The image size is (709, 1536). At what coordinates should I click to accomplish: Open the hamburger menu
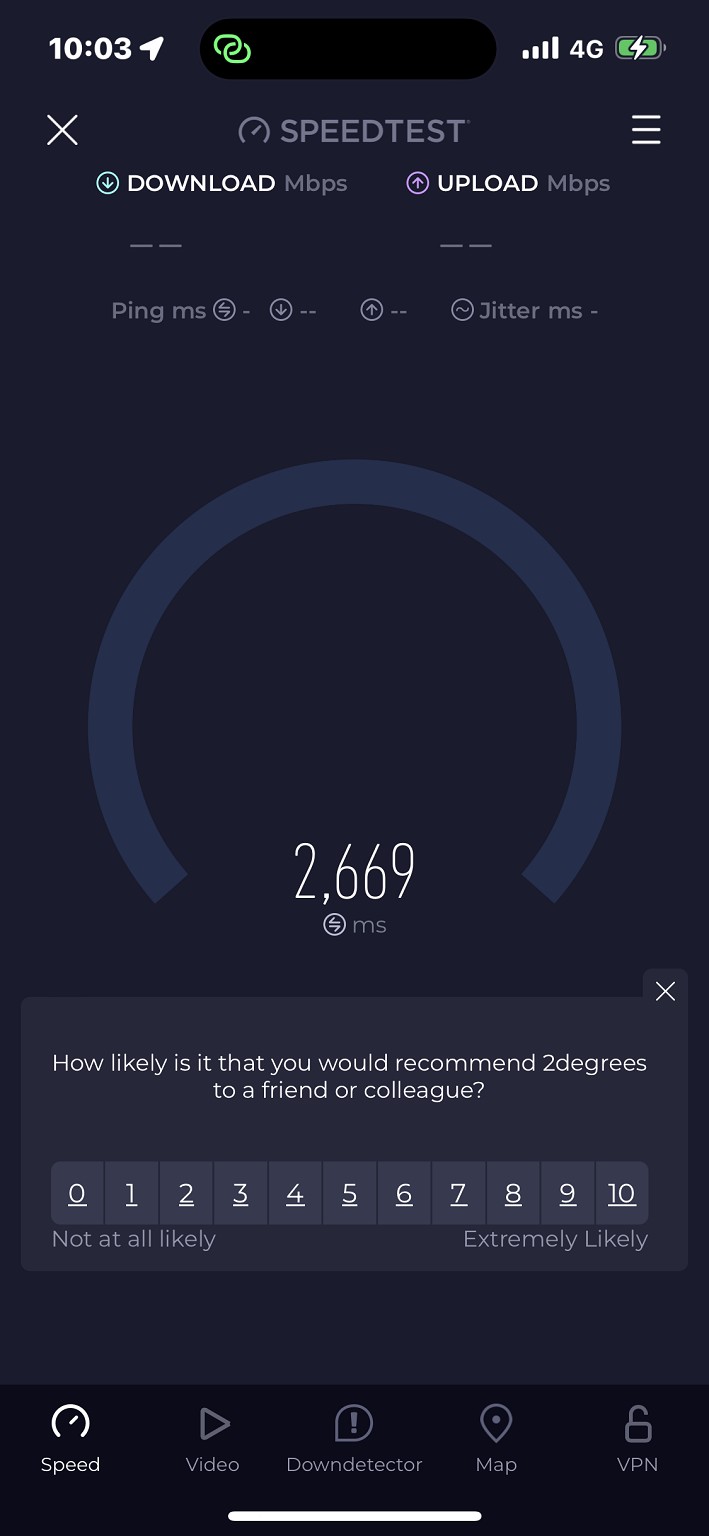646,130
